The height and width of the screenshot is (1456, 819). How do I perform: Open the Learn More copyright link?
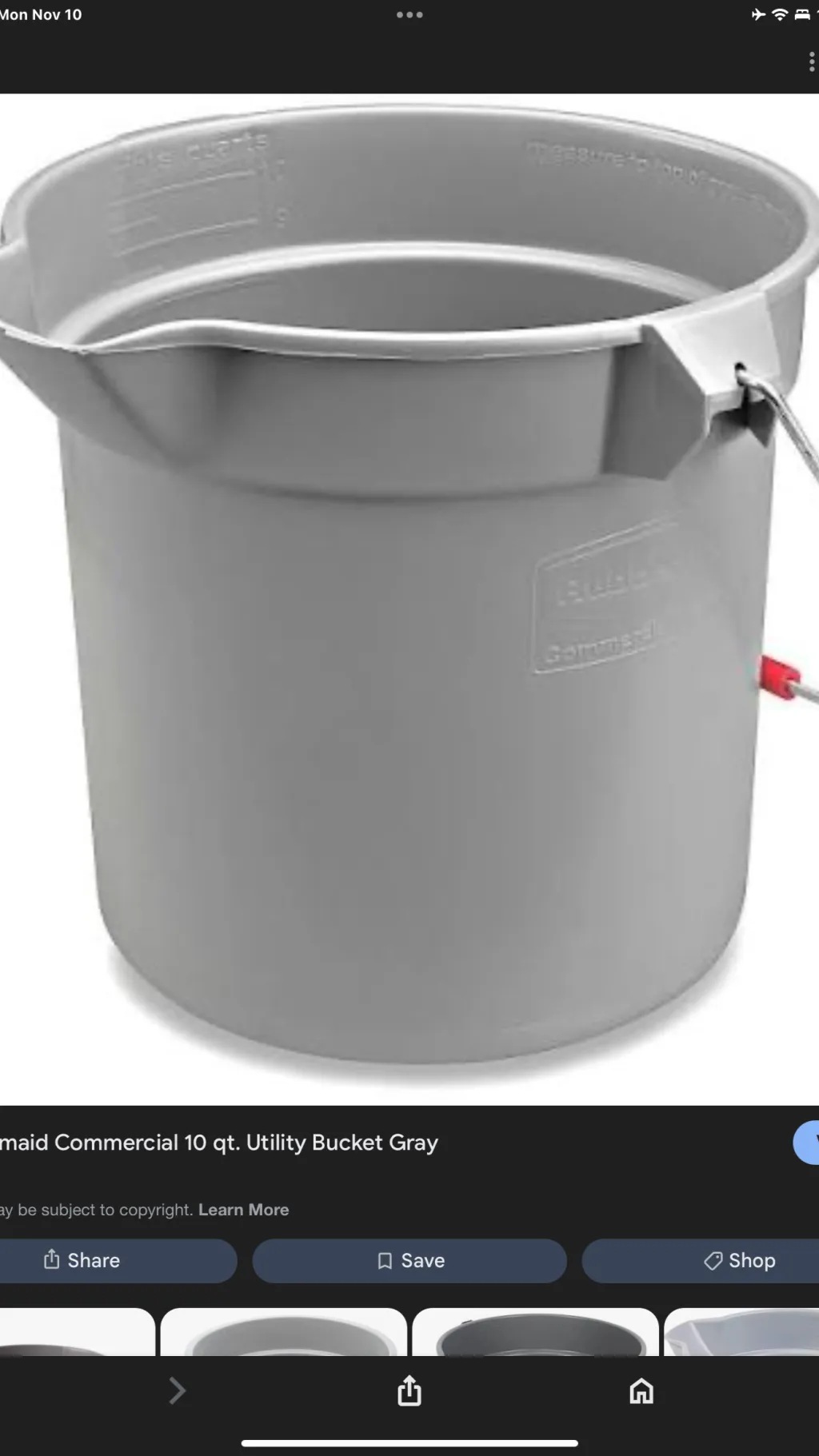coord(243,1209)
